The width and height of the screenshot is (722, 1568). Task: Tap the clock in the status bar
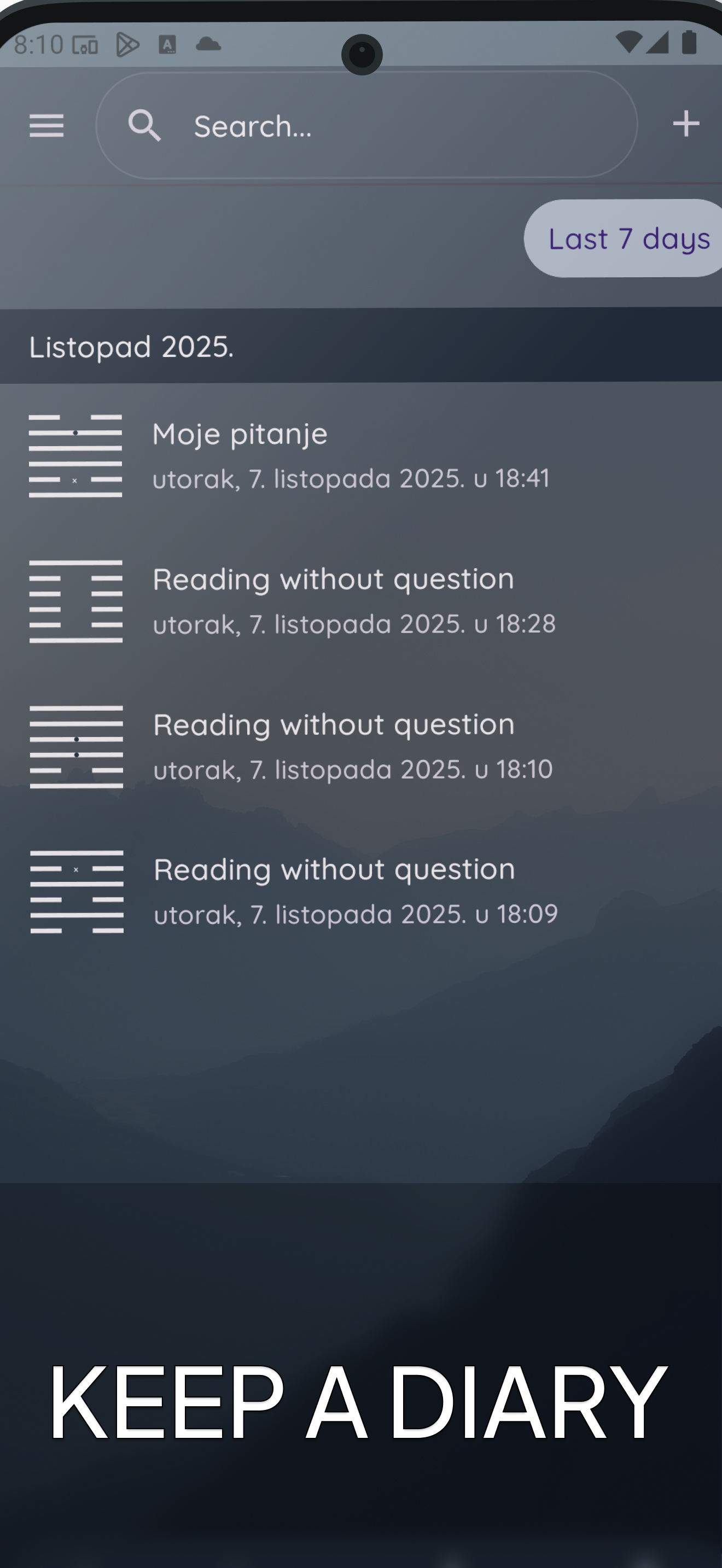(38, 43)
